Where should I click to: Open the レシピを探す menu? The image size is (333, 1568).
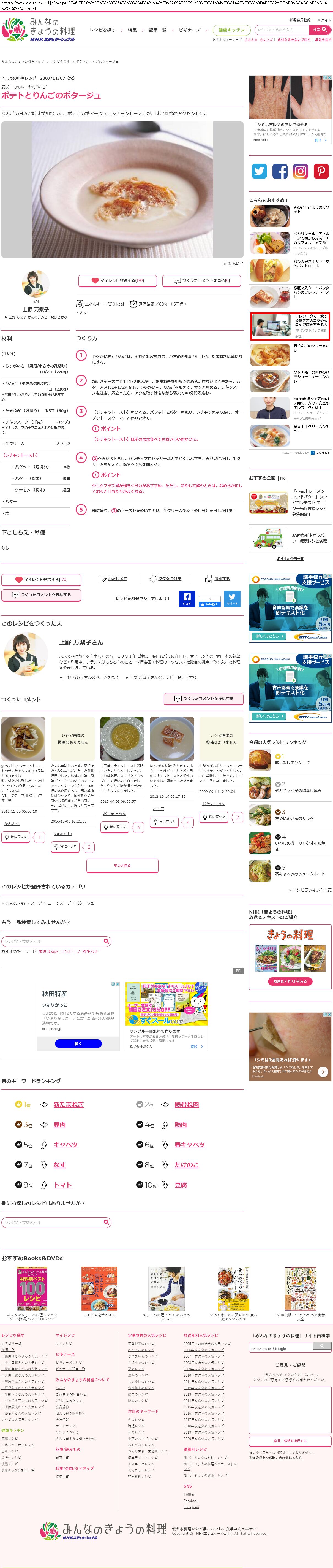point(103,30)
